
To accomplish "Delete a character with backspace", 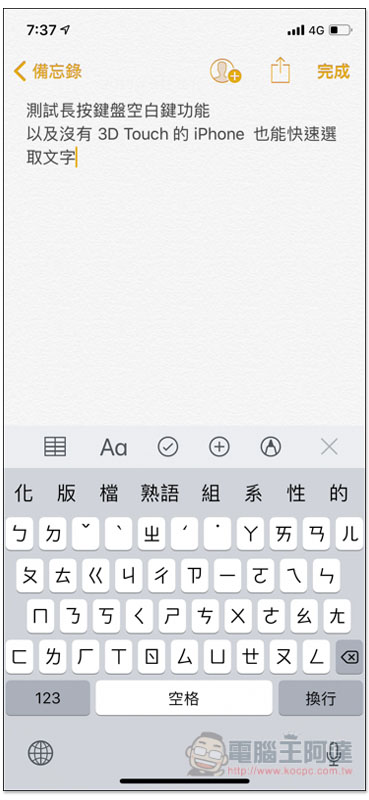I will click(349, 657).
